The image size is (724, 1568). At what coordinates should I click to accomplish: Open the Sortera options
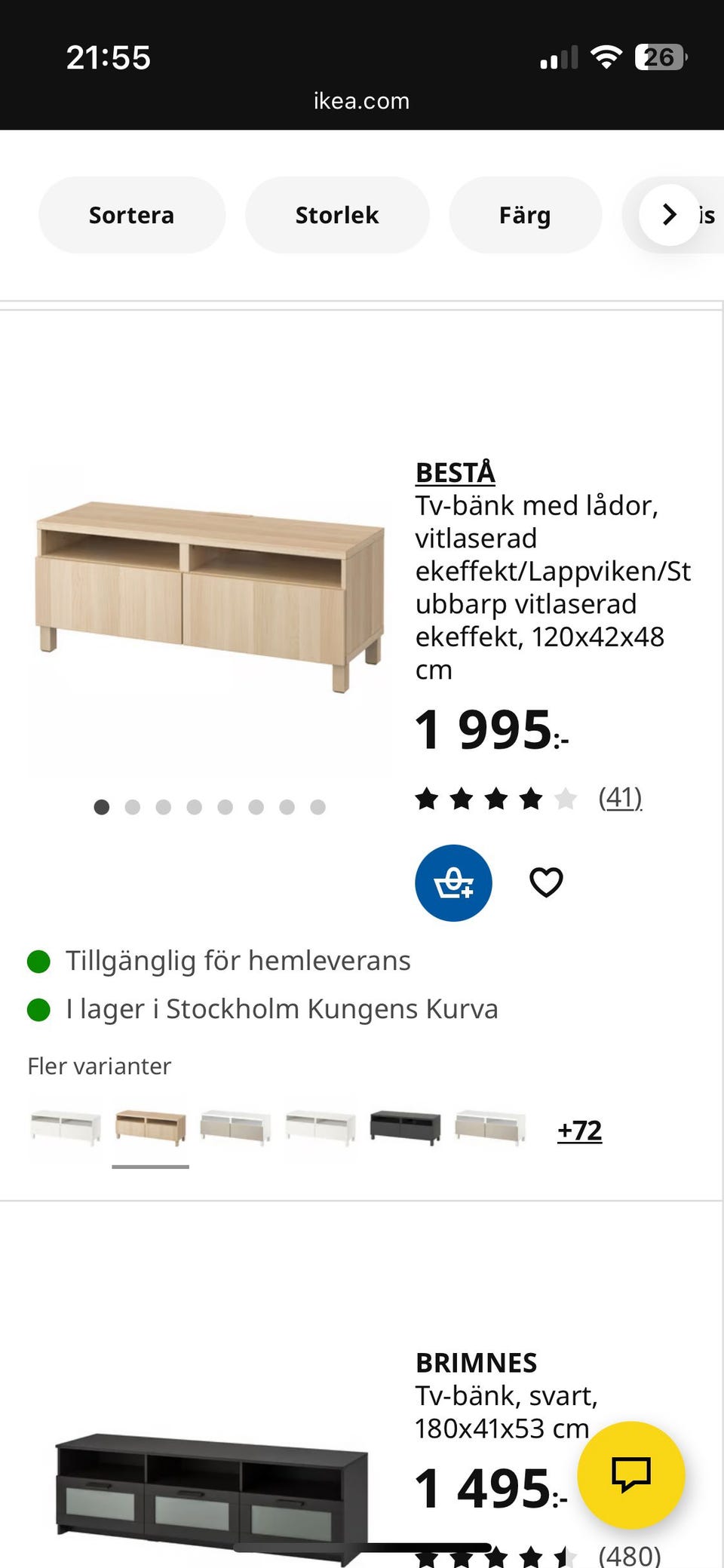click(131, 214)
